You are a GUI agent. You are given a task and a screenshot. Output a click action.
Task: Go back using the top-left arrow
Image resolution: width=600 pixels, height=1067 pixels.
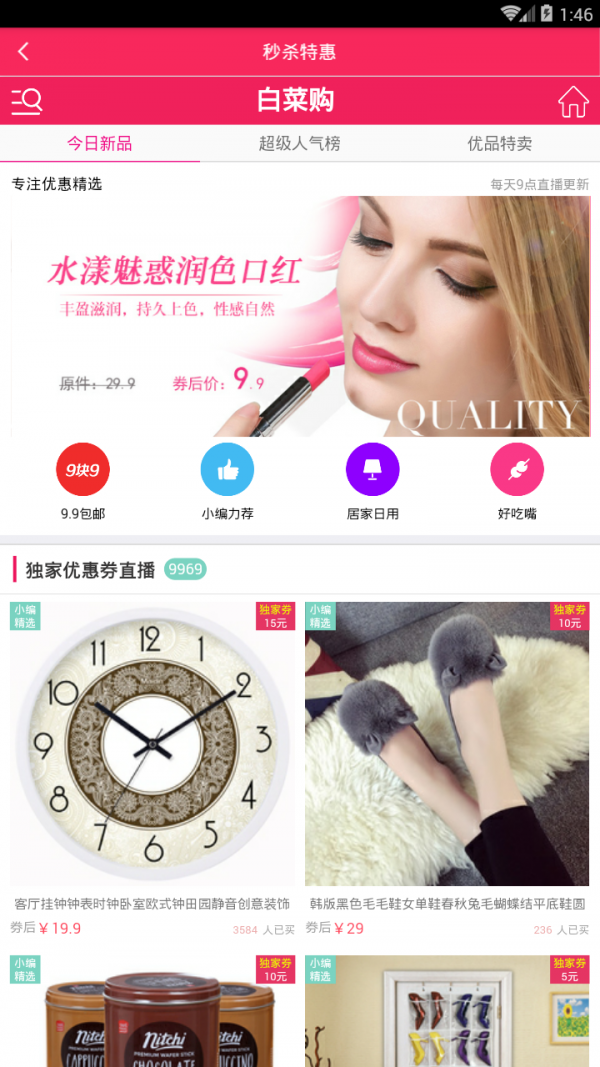[24, 52]
